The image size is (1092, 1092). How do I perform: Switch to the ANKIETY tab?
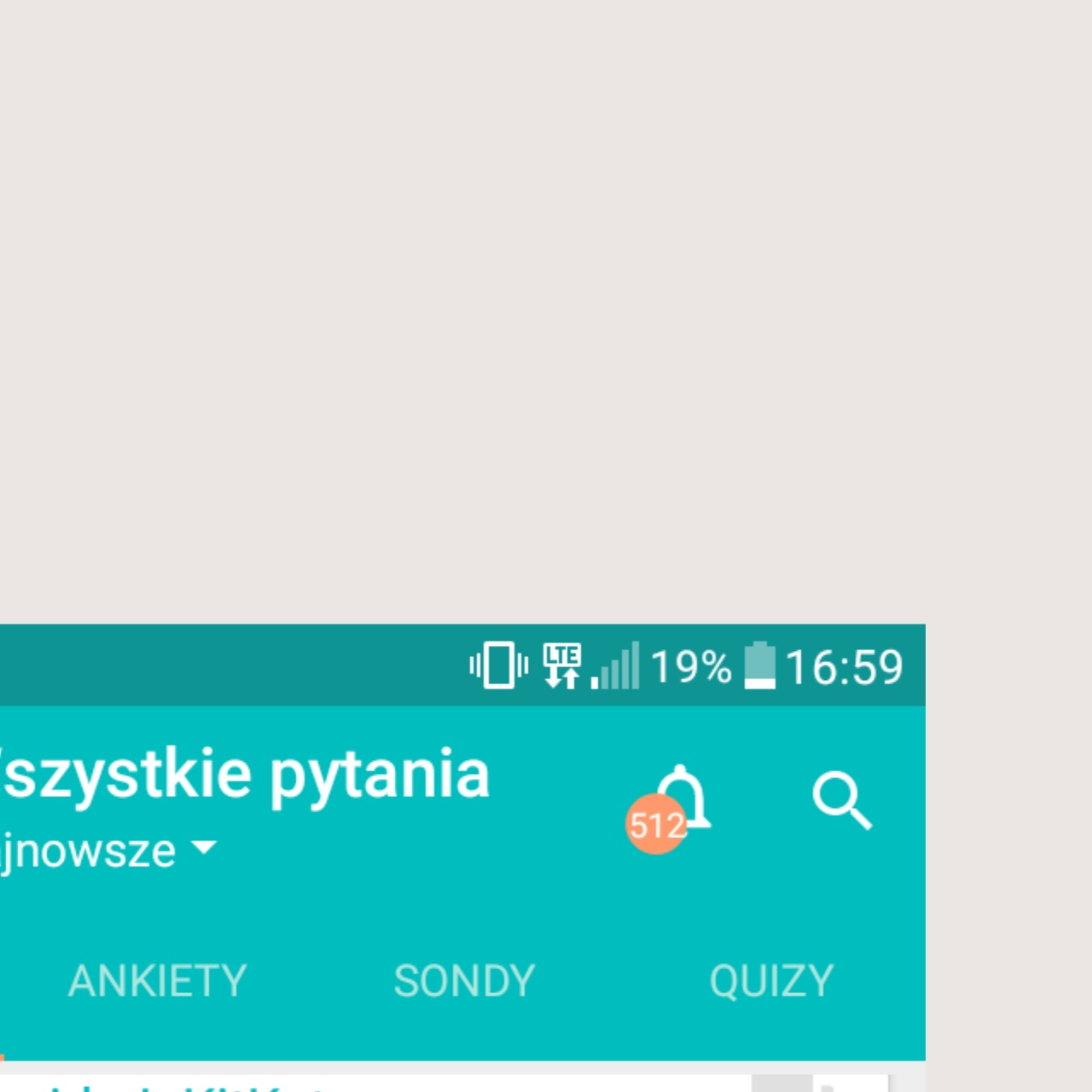[158, 981]
